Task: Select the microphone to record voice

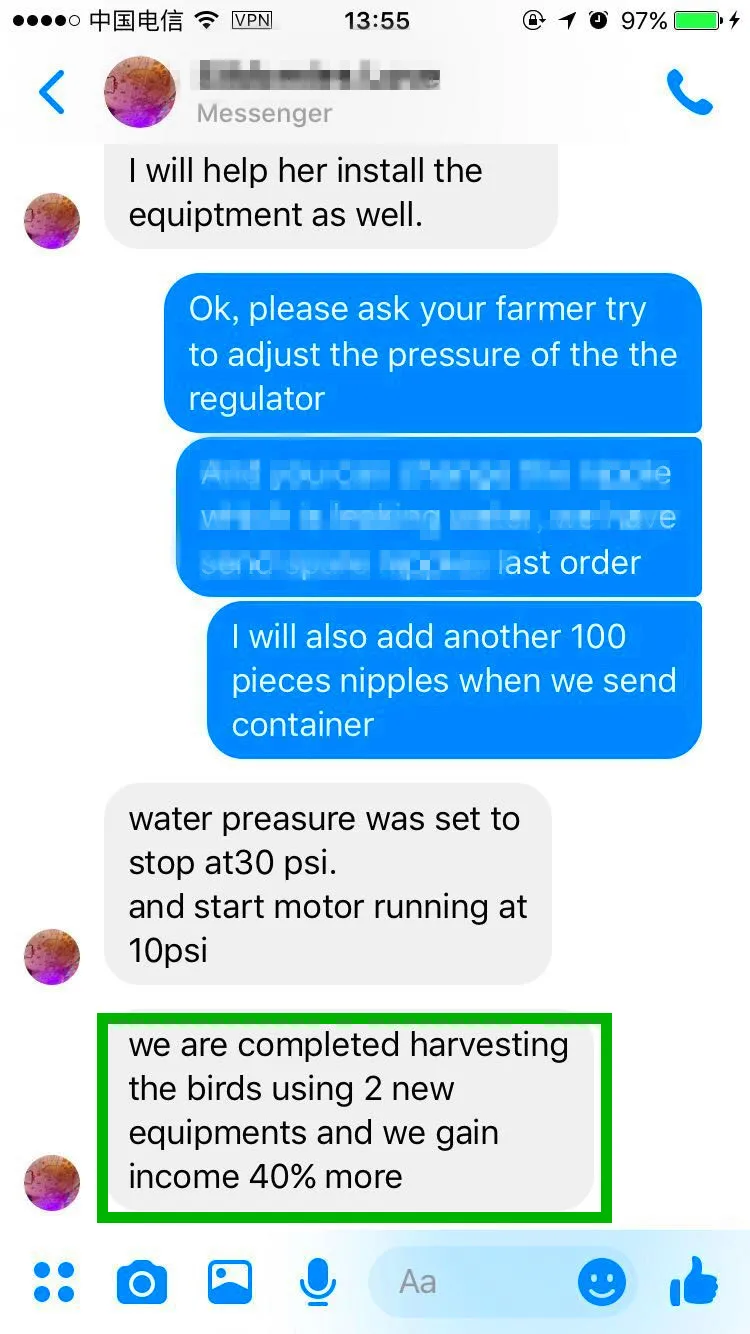Action: (x=317, y=1281)
